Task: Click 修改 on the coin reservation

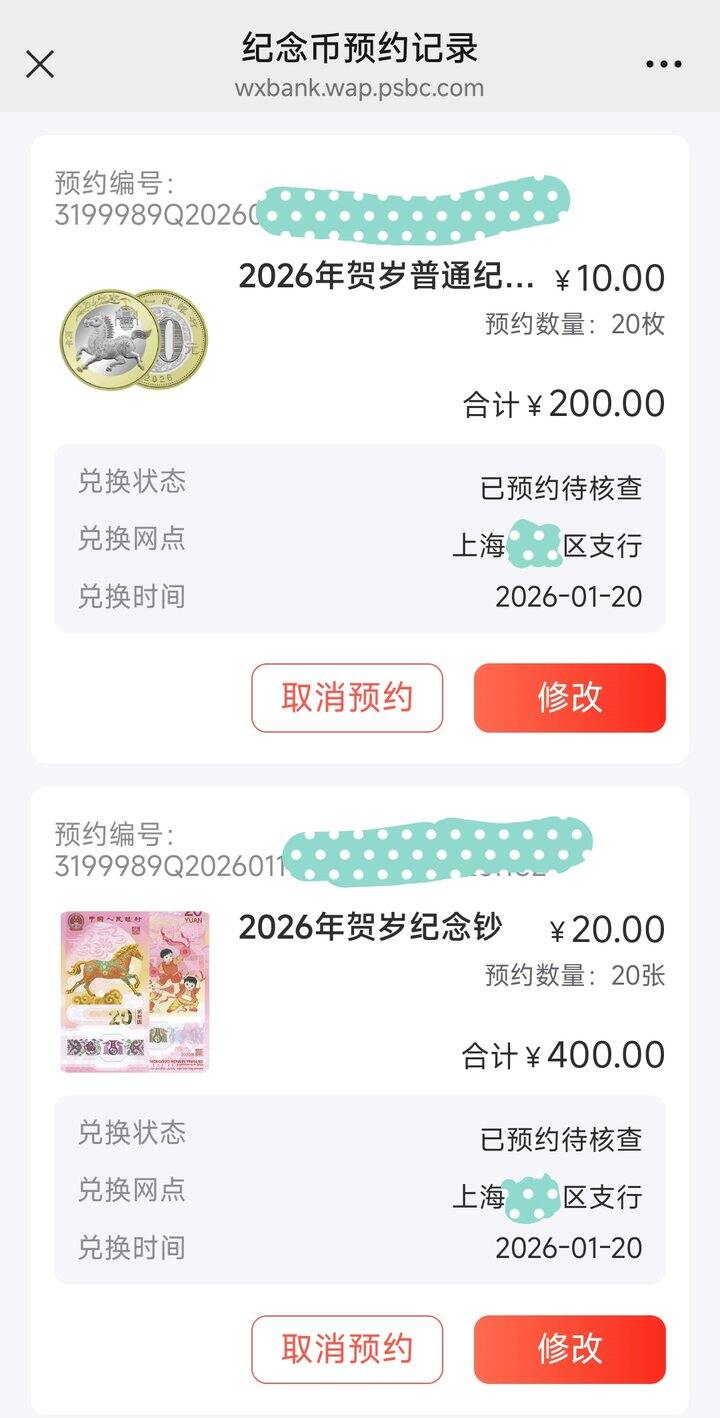Action: [x=570, y=698]
